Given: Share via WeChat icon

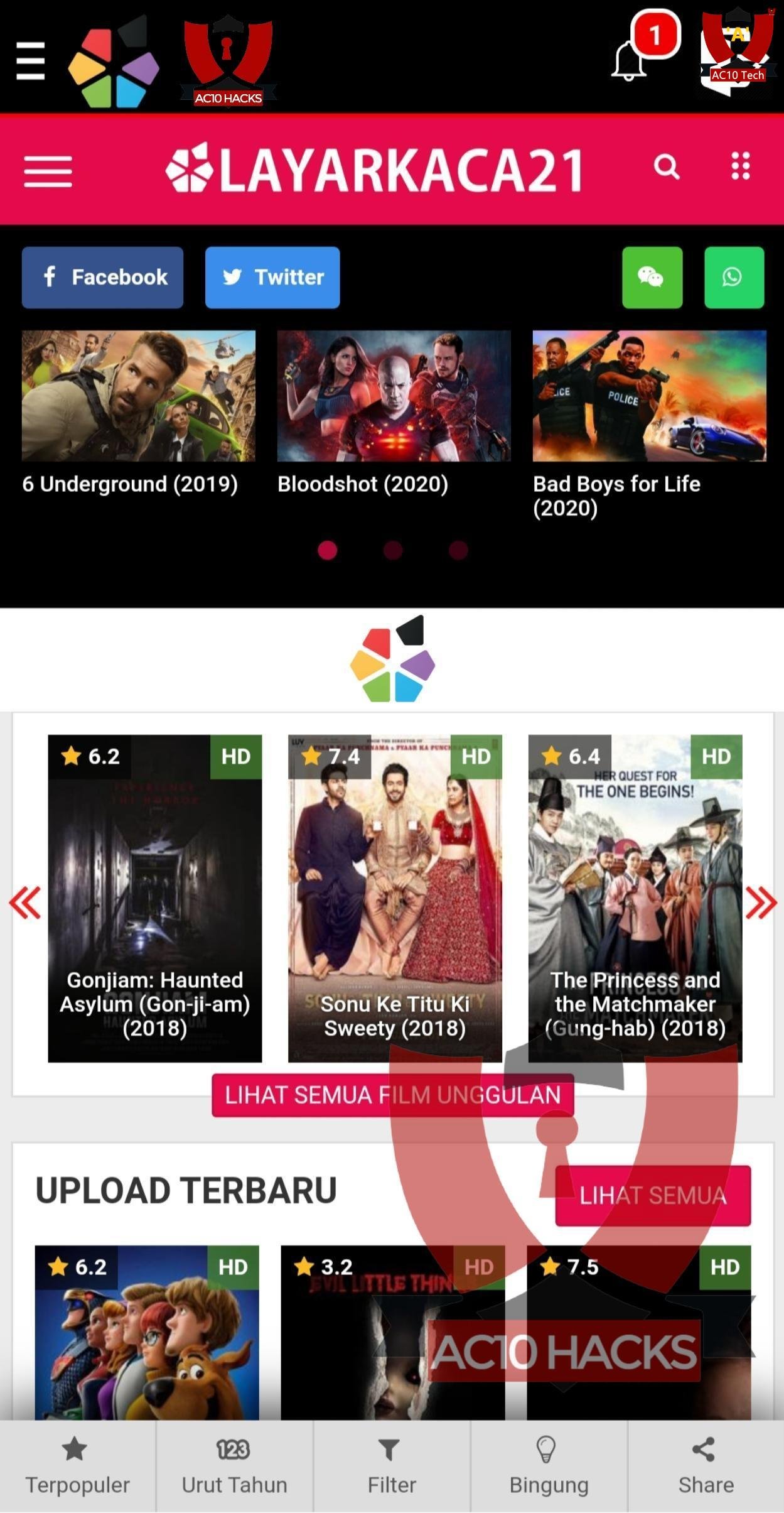Looking at the screenshot, I should click(x=652, y=277).
